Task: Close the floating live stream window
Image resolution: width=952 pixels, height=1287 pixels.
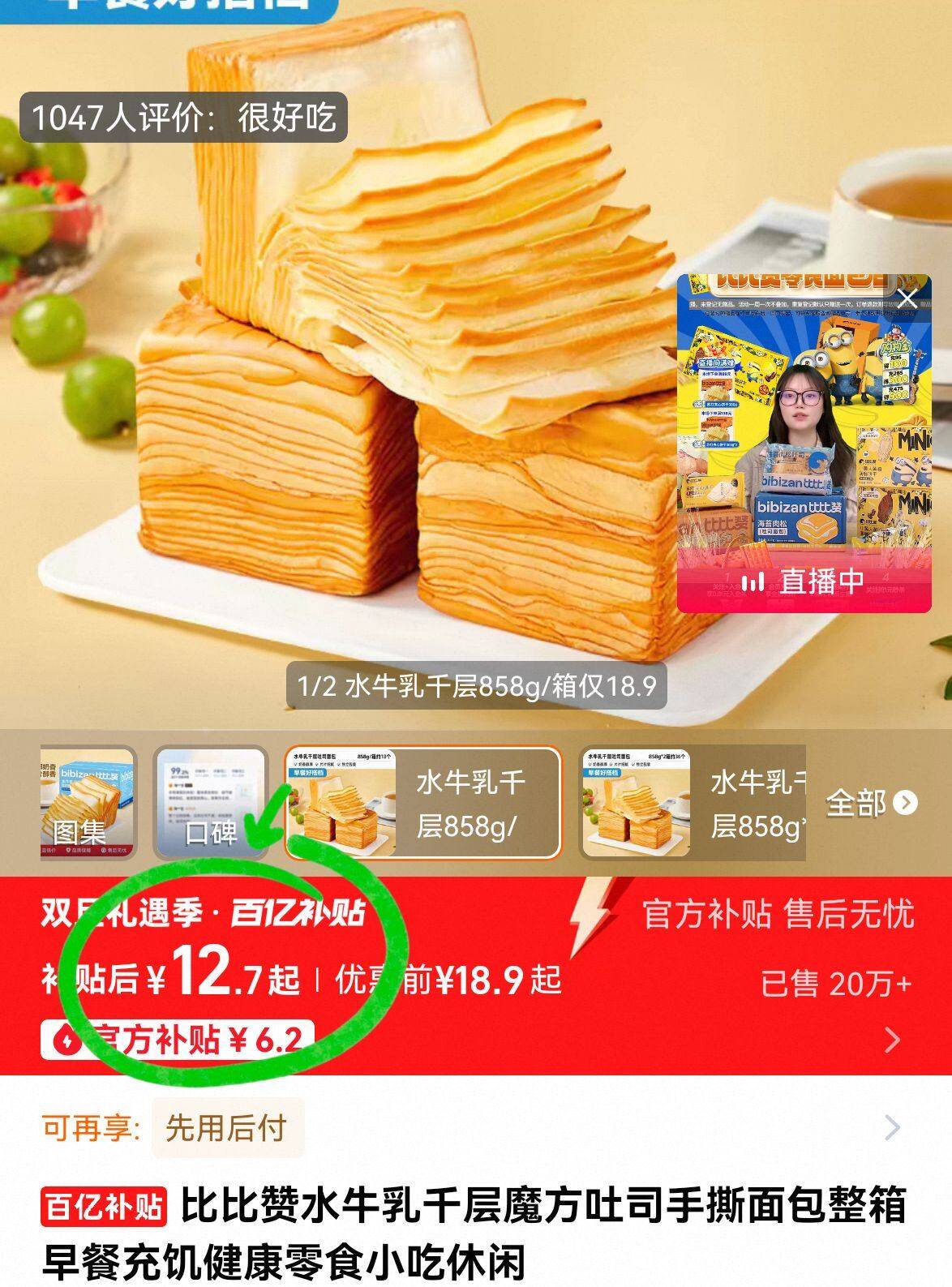Action: tap(907, 298)
